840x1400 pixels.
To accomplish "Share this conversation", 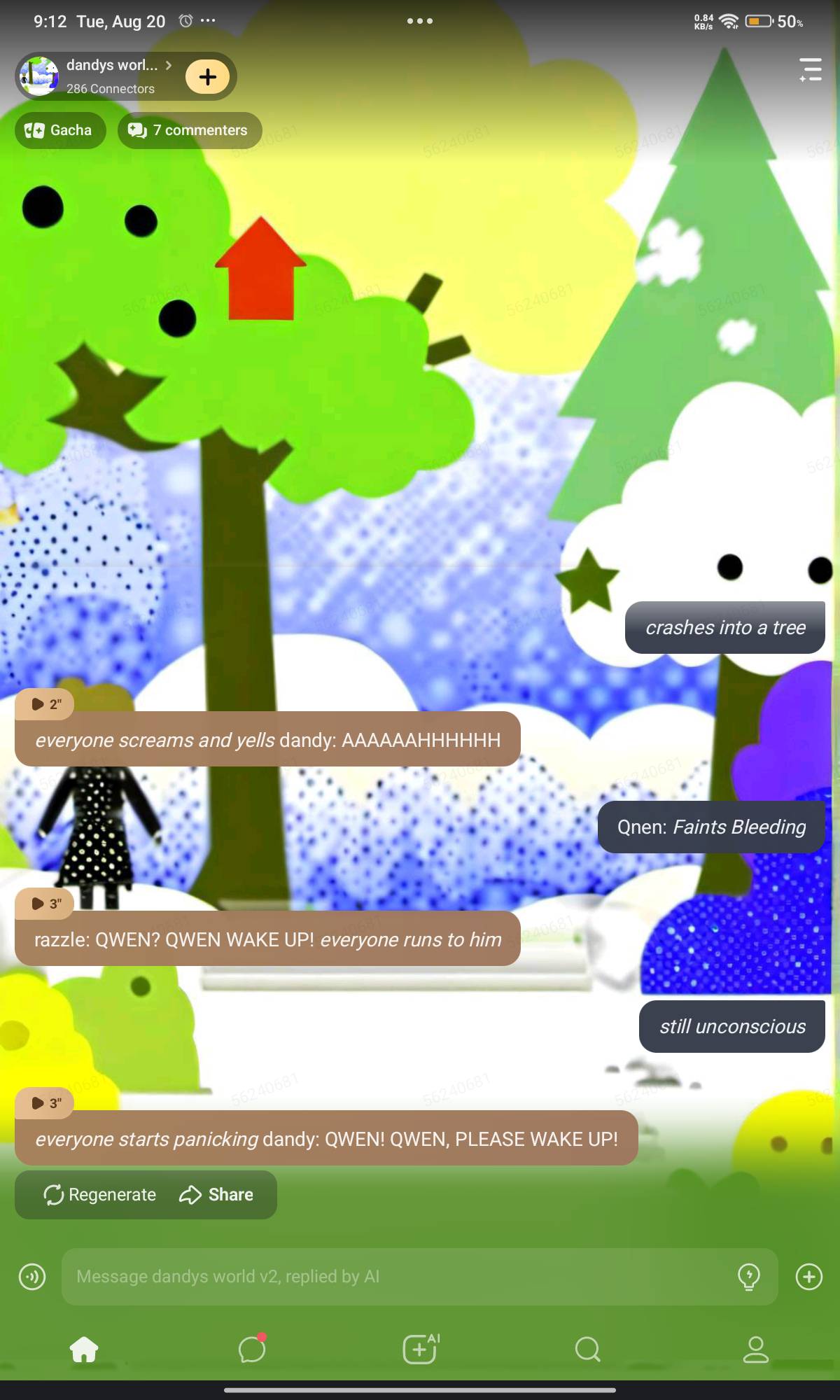I will click(x=216, y=1194).
